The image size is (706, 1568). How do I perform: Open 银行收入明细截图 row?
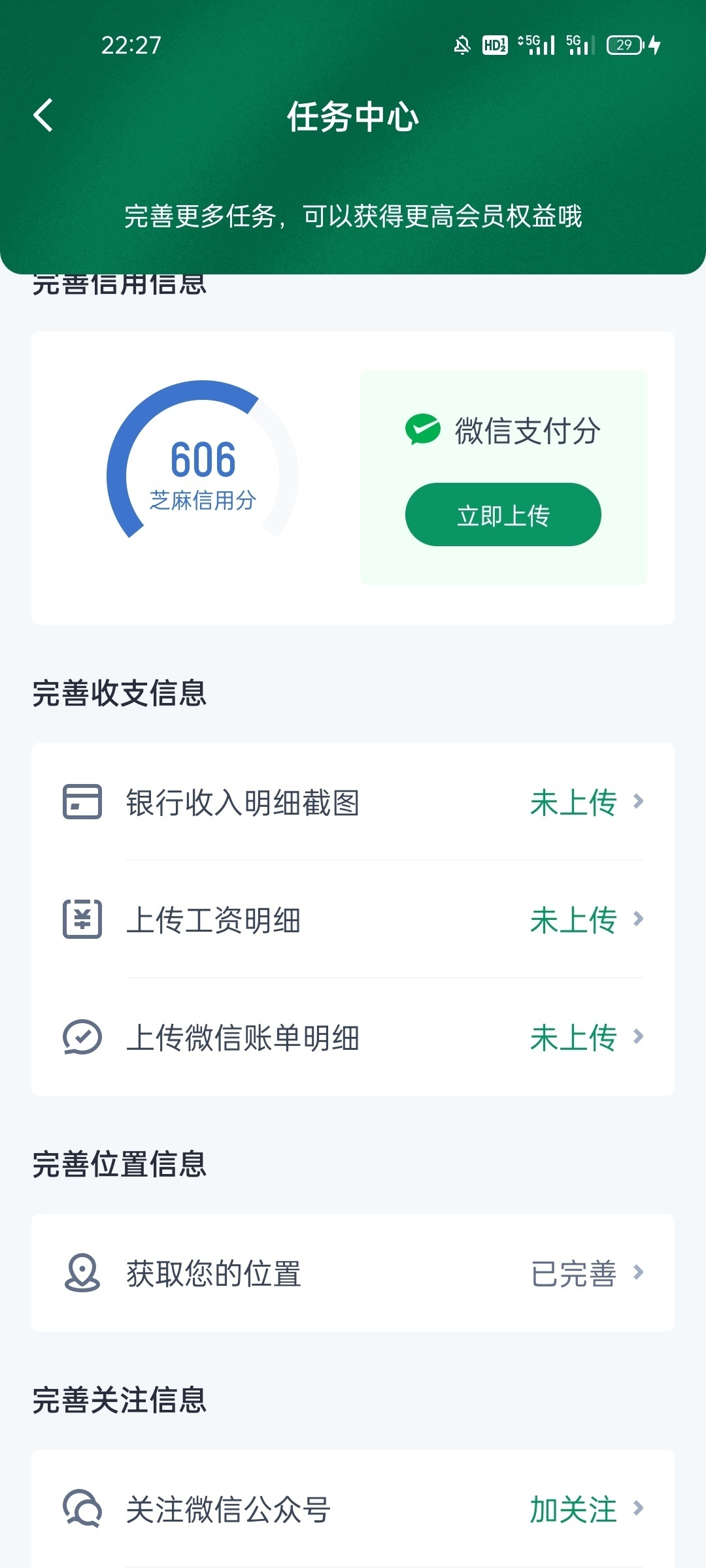[353, 802]
